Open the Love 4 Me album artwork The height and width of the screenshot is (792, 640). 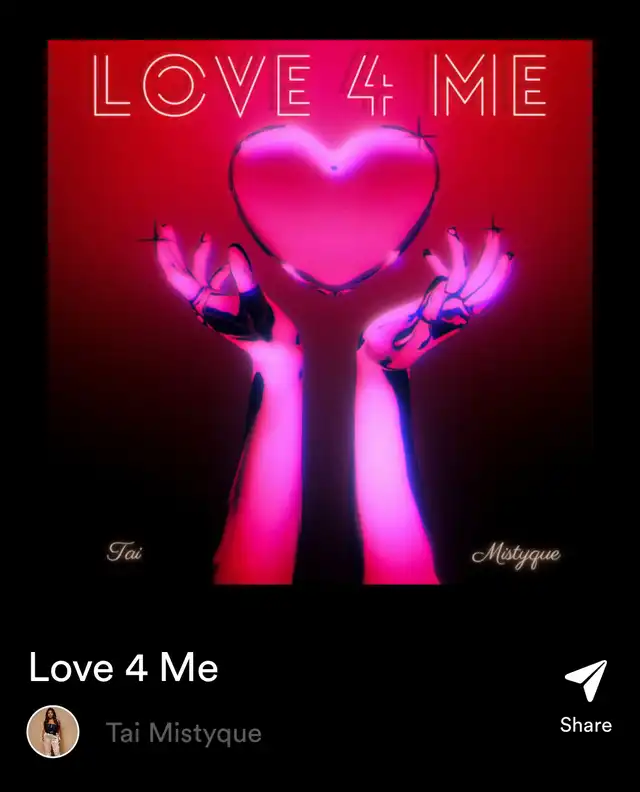pos(320,312)
